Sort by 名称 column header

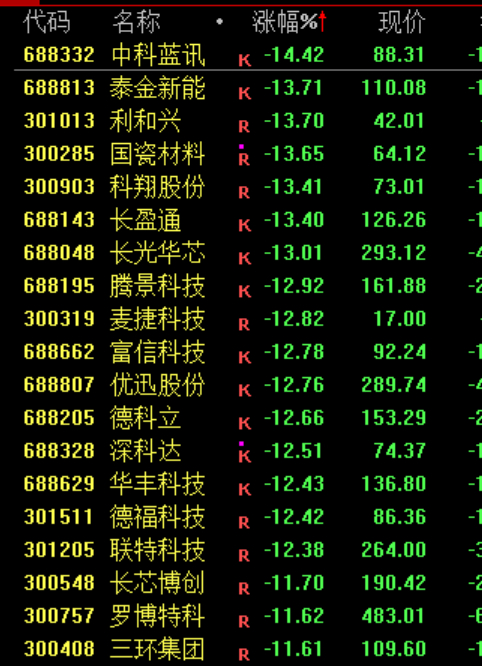pos(136,21)
